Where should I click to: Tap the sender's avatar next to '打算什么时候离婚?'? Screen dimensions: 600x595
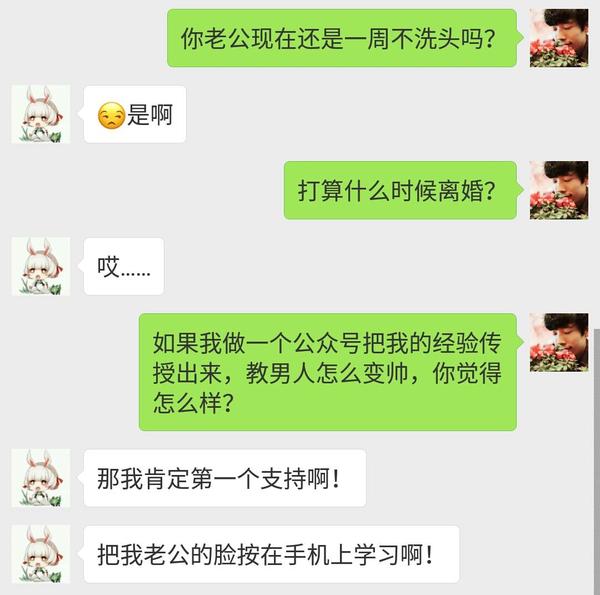click(x=558, y=190)
